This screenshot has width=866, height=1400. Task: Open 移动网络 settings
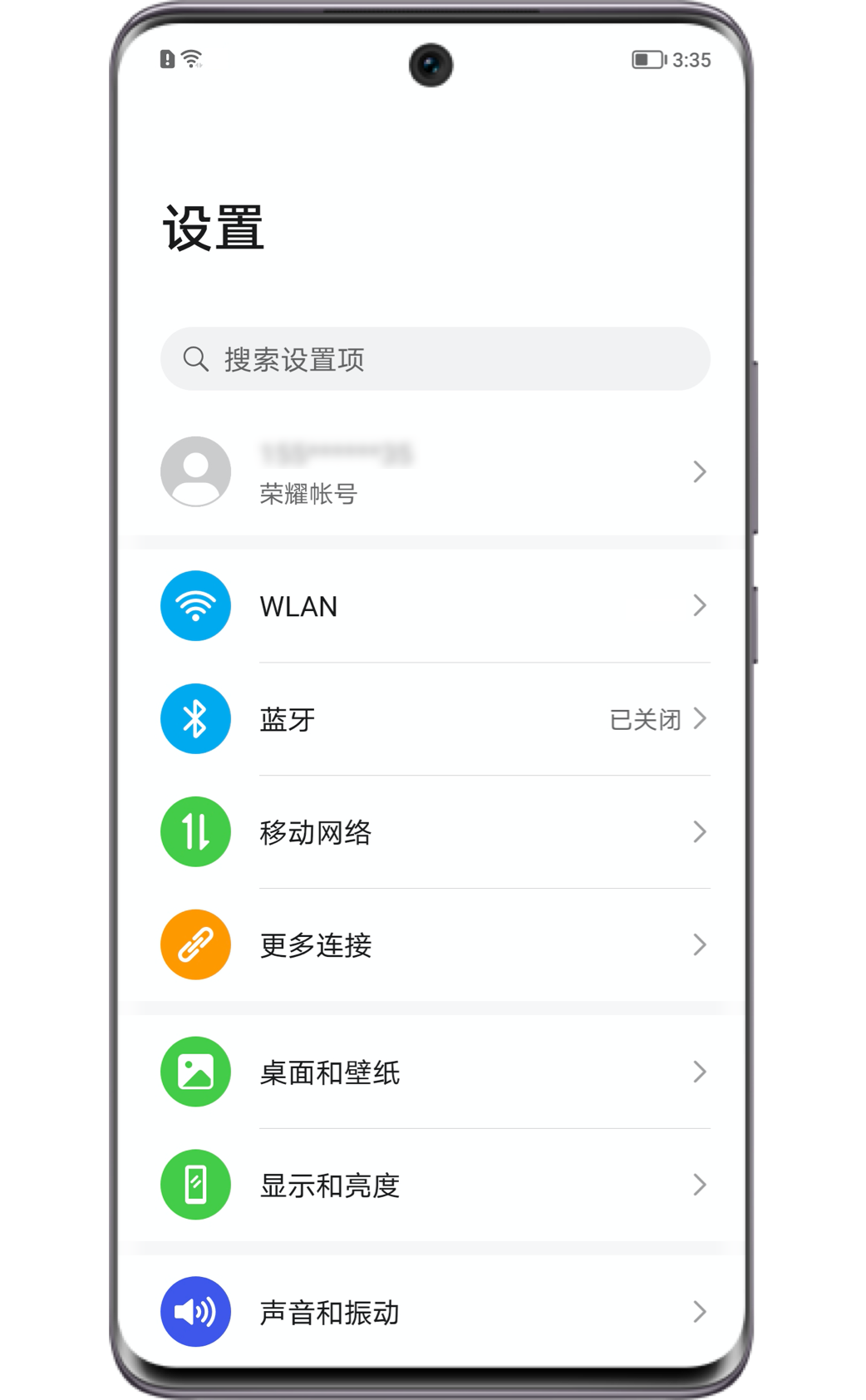point(432,832)
